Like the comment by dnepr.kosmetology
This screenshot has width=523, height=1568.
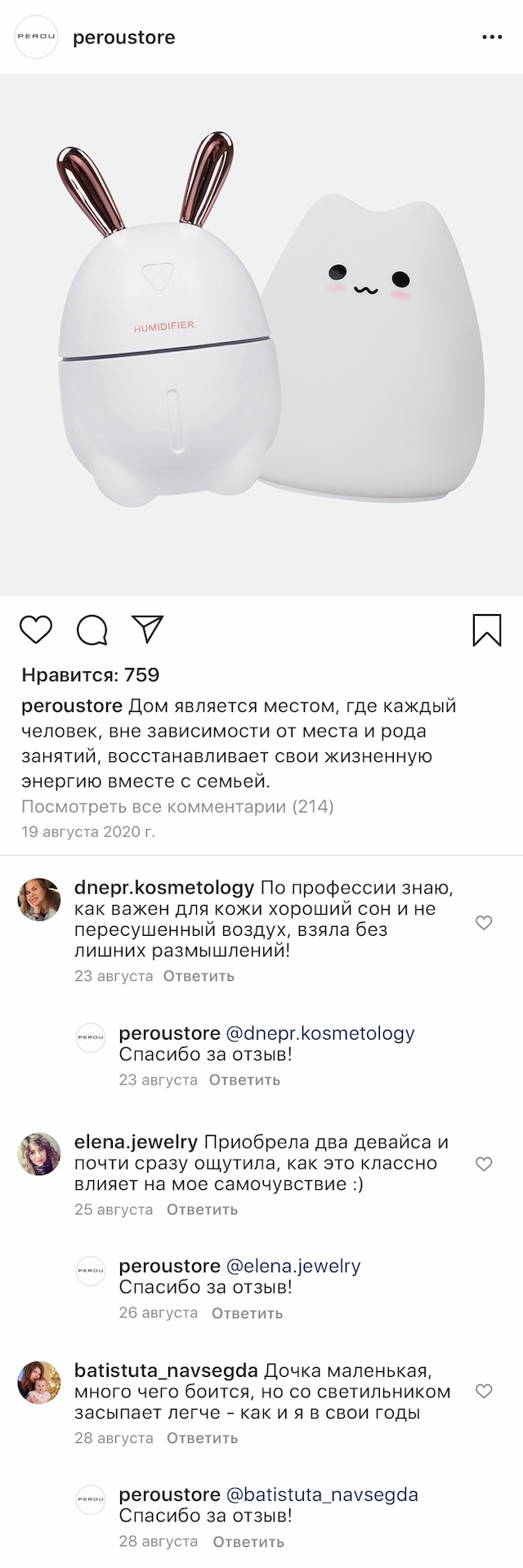[484, 923]
